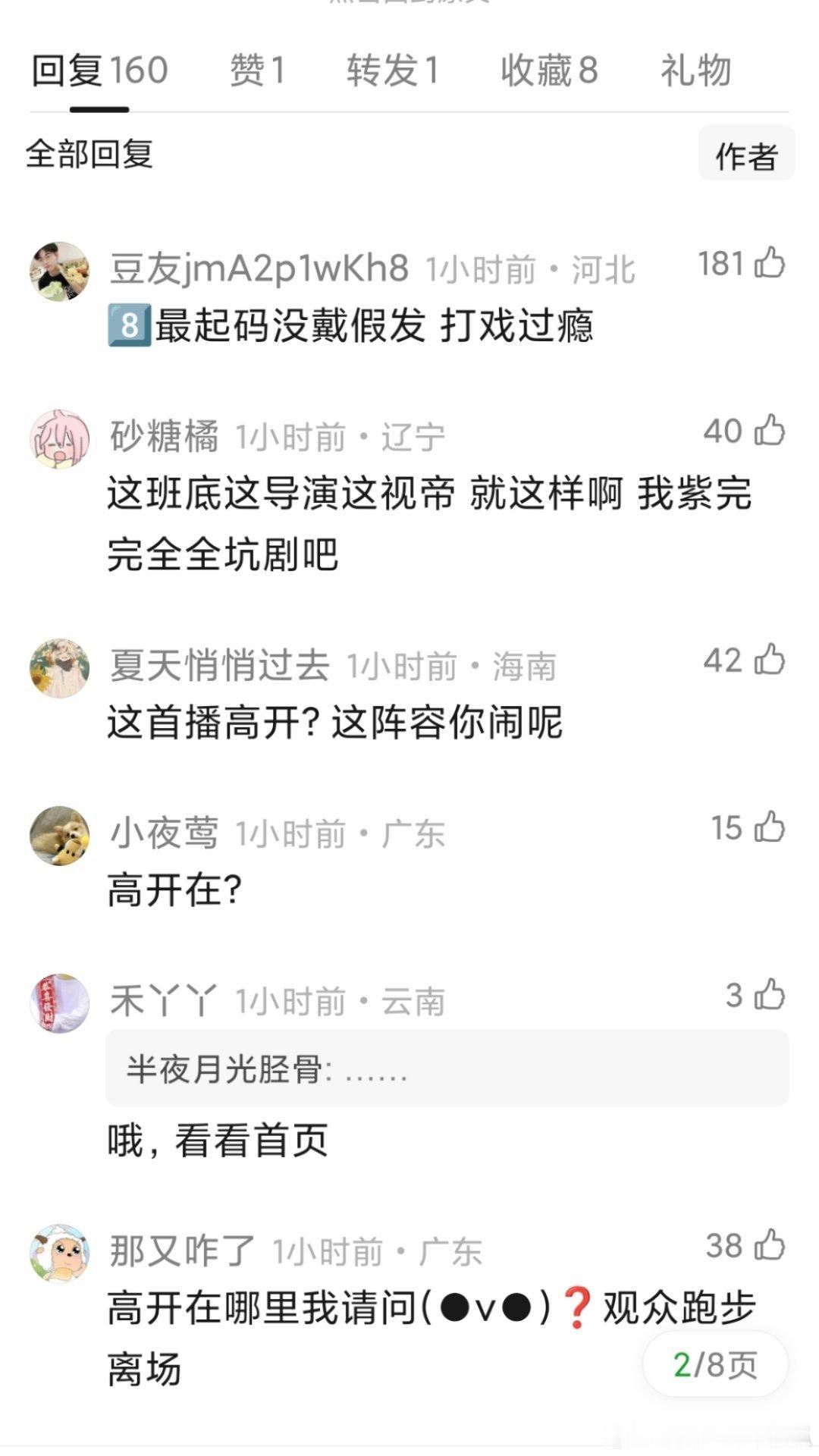
Task: Tap 砂糖橘's avatar picture
Action: [x=61, y=440]
